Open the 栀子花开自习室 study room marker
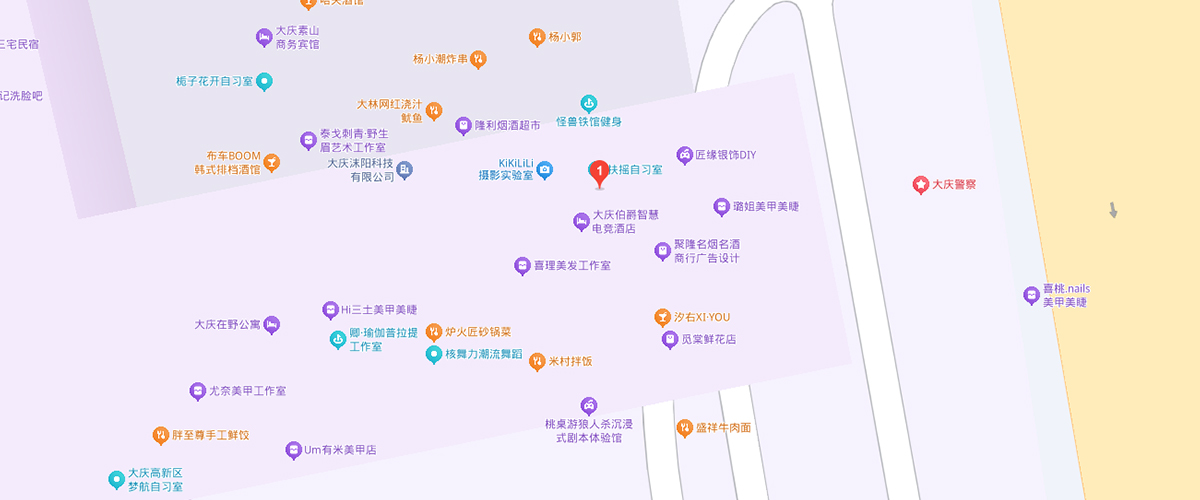 pyautogui.click(x=264, y=81)
